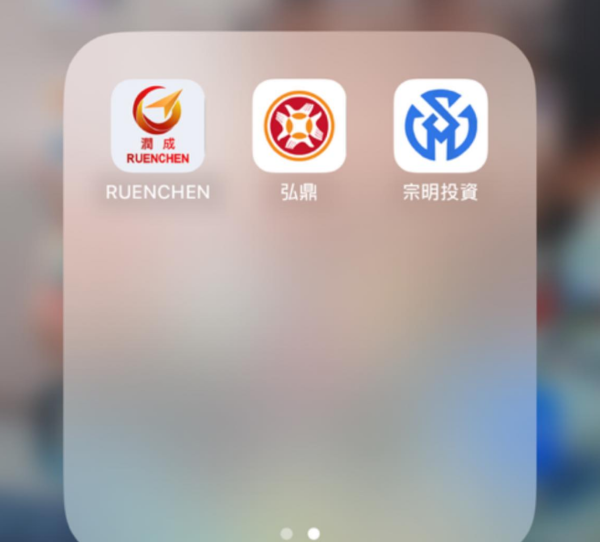
Task: Open the RUENCHEN app
Action: 158,126
